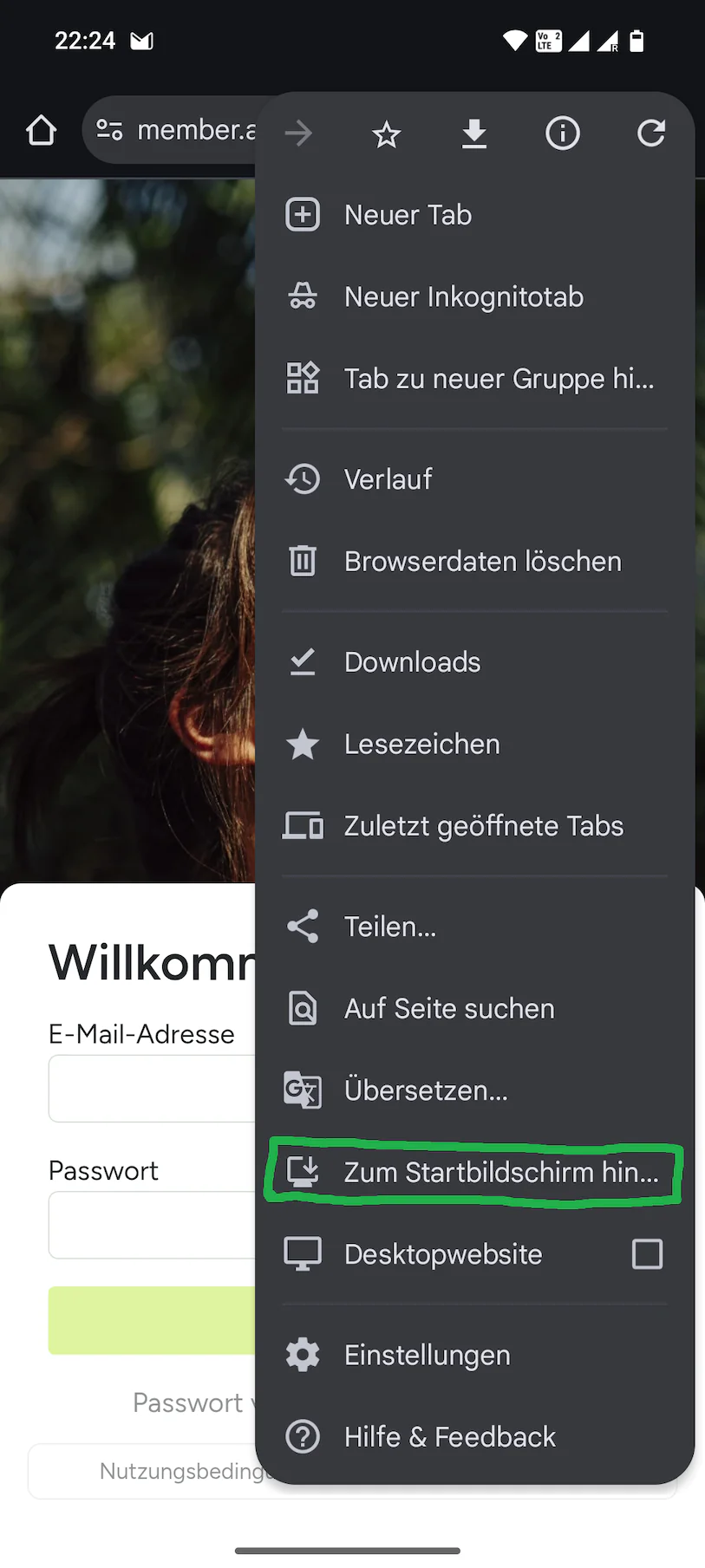Image resolution: width=705 pixels, height=1568 pixels.
Task: Bookmark this page with the star icon
Action: (x=386, y=133)
